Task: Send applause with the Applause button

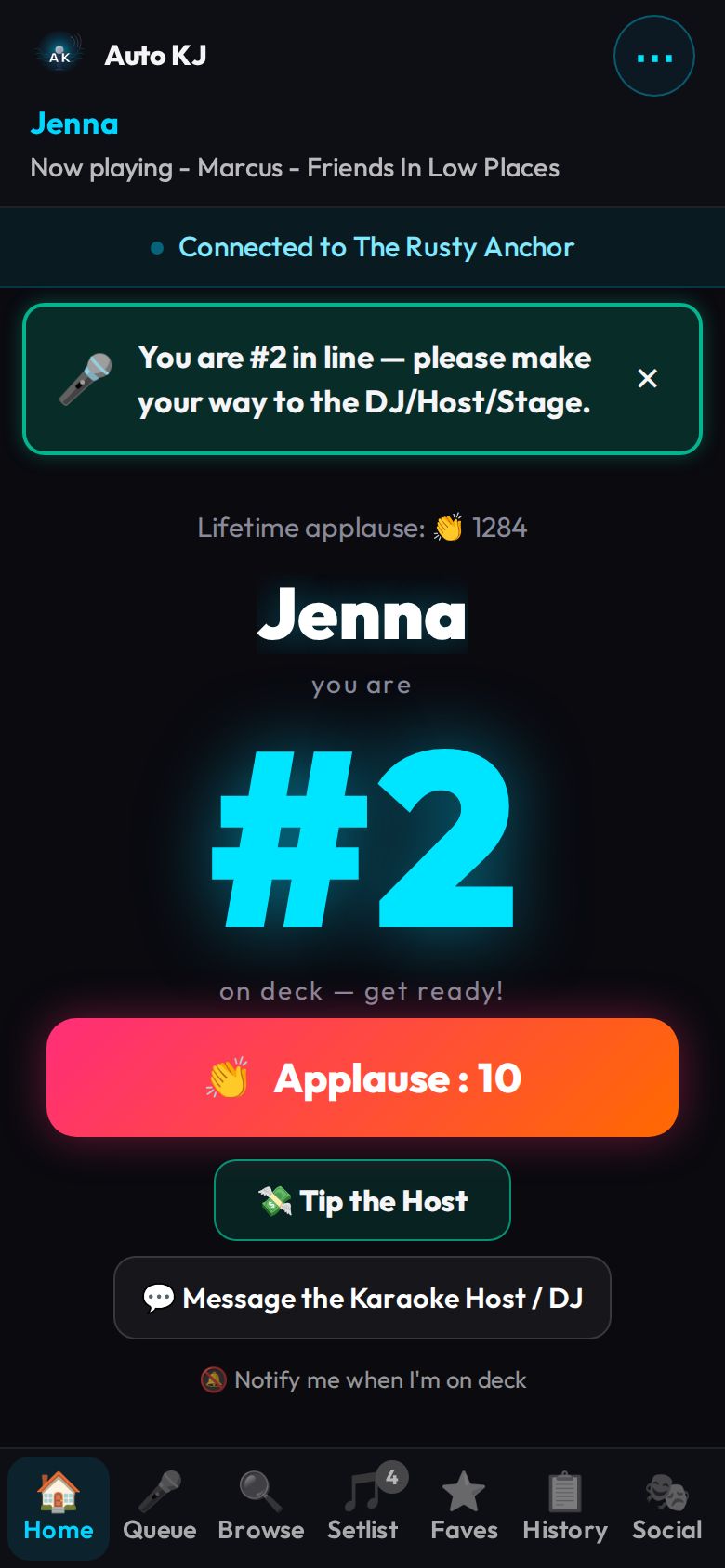Action: [x=362, y=1078]
